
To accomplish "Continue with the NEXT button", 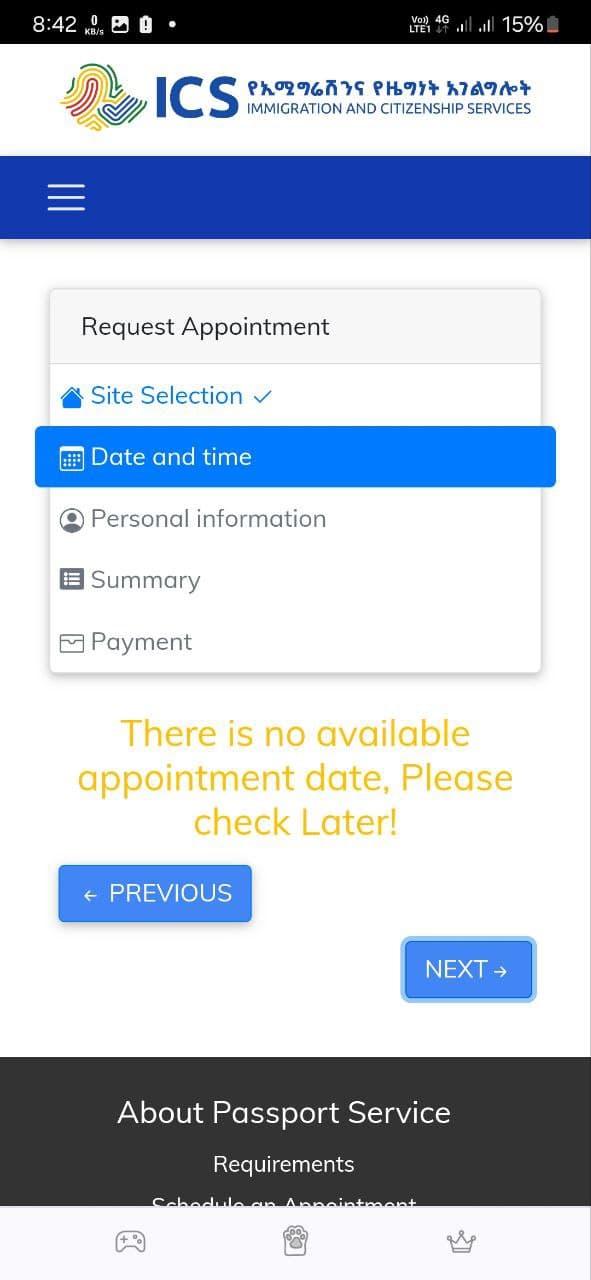I will tap(469, 969).
